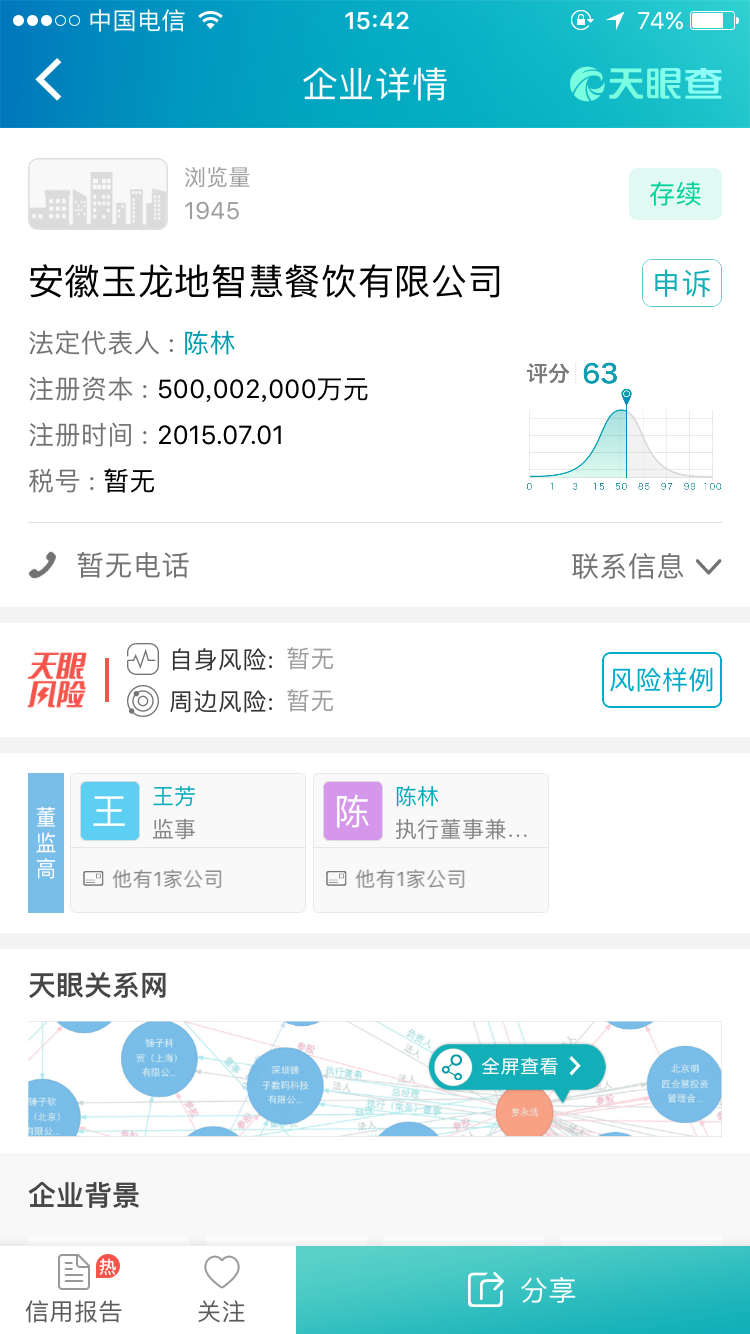Expand the 联系信息 contact section chevron
Viewport: 750px width, 1334px height.
(710, 566)
